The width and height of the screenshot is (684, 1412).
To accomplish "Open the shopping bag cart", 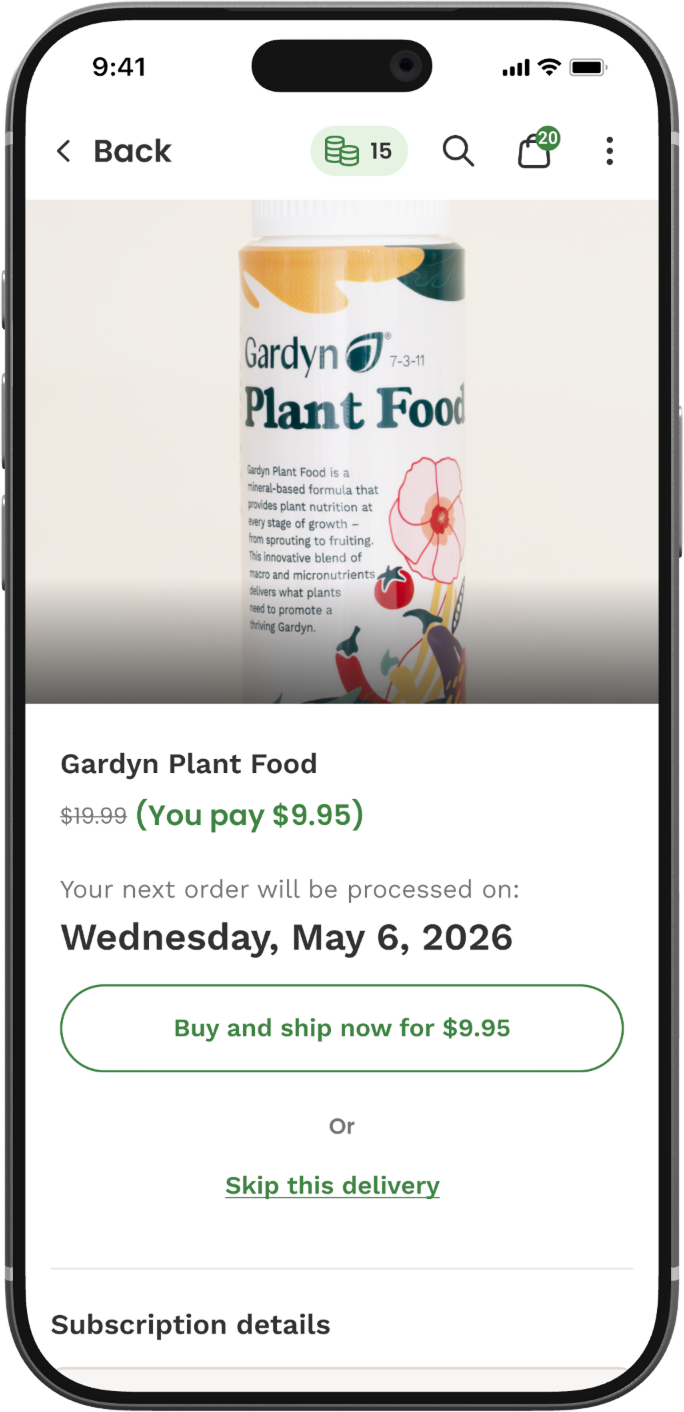I will click(x=535, y=152).
